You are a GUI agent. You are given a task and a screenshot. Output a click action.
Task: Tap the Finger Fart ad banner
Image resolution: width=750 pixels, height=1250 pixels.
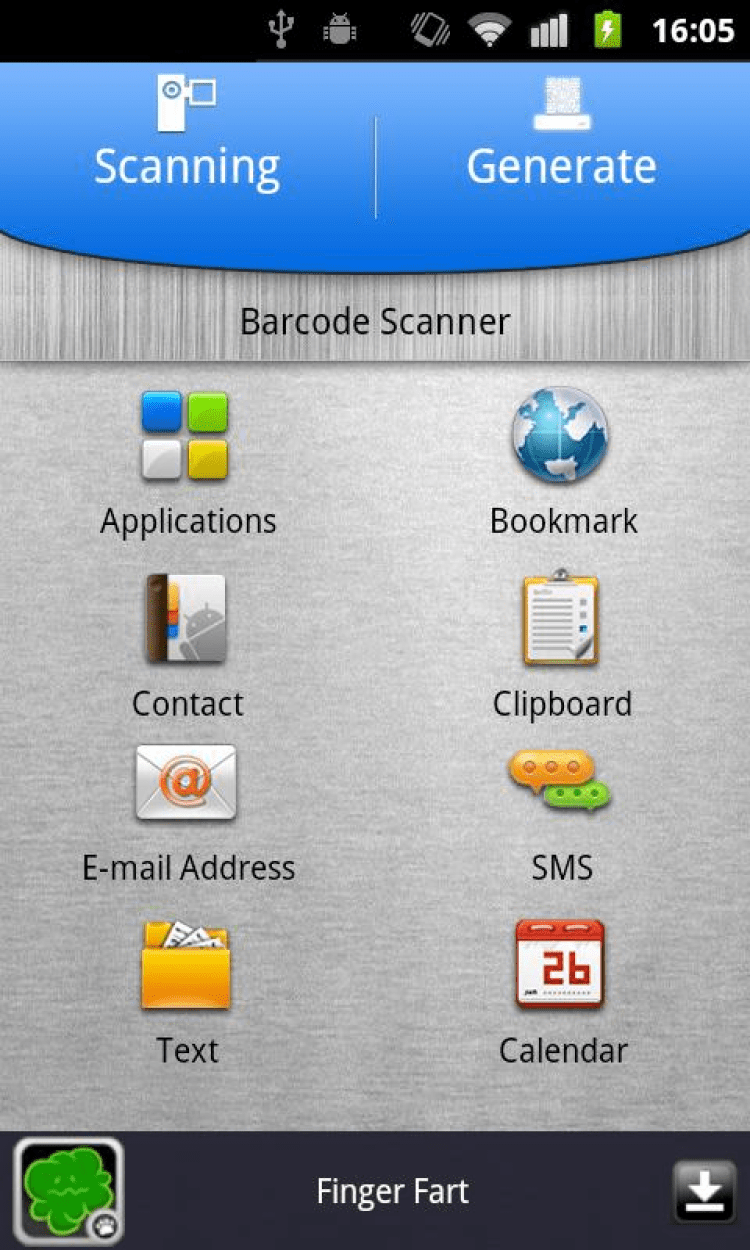pos(392,1191)
